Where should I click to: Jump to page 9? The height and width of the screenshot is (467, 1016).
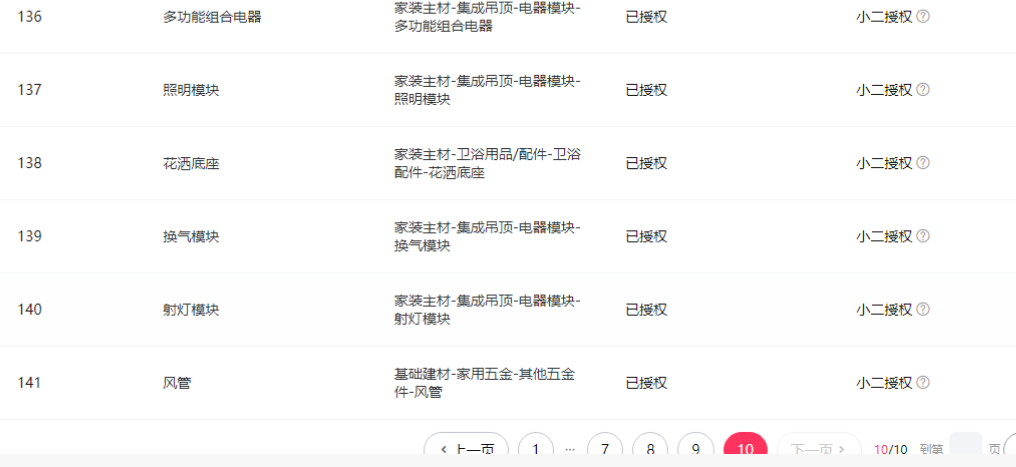pyautogui.click(x=695, y=449)
